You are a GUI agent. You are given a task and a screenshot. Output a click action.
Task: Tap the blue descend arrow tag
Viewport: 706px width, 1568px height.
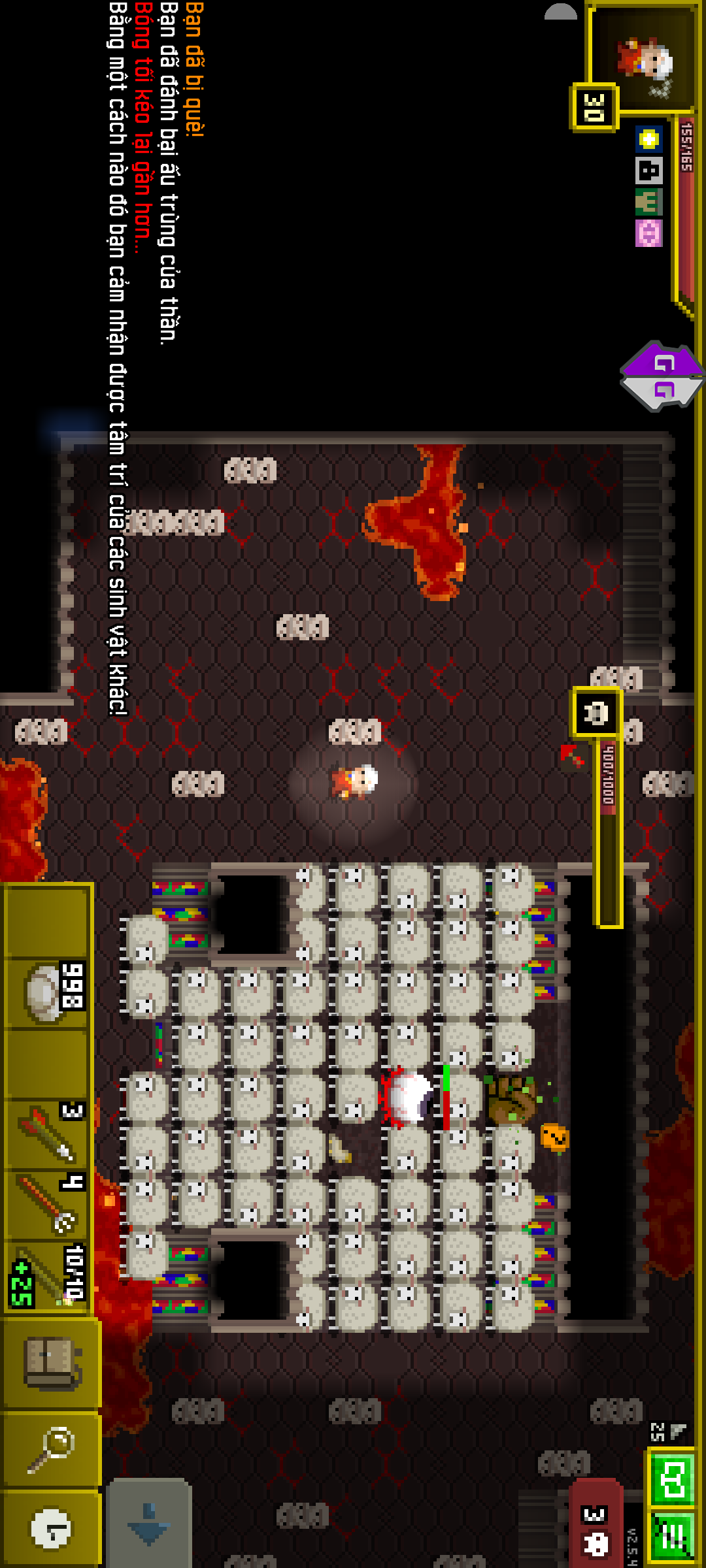click(149, 1521)
